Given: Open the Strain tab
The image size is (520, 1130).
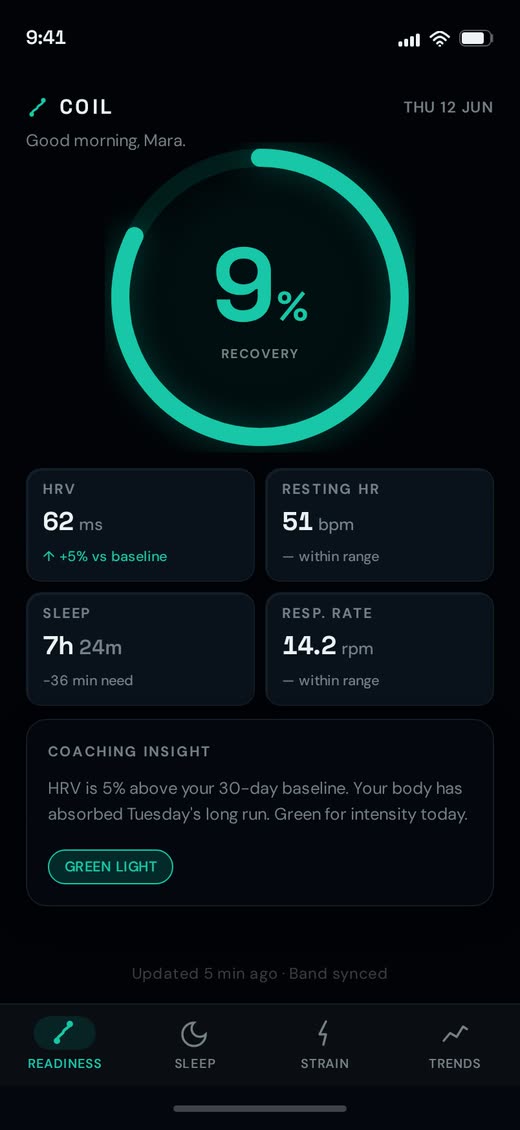Looking at the screenshot, I should click(324, 1044).
